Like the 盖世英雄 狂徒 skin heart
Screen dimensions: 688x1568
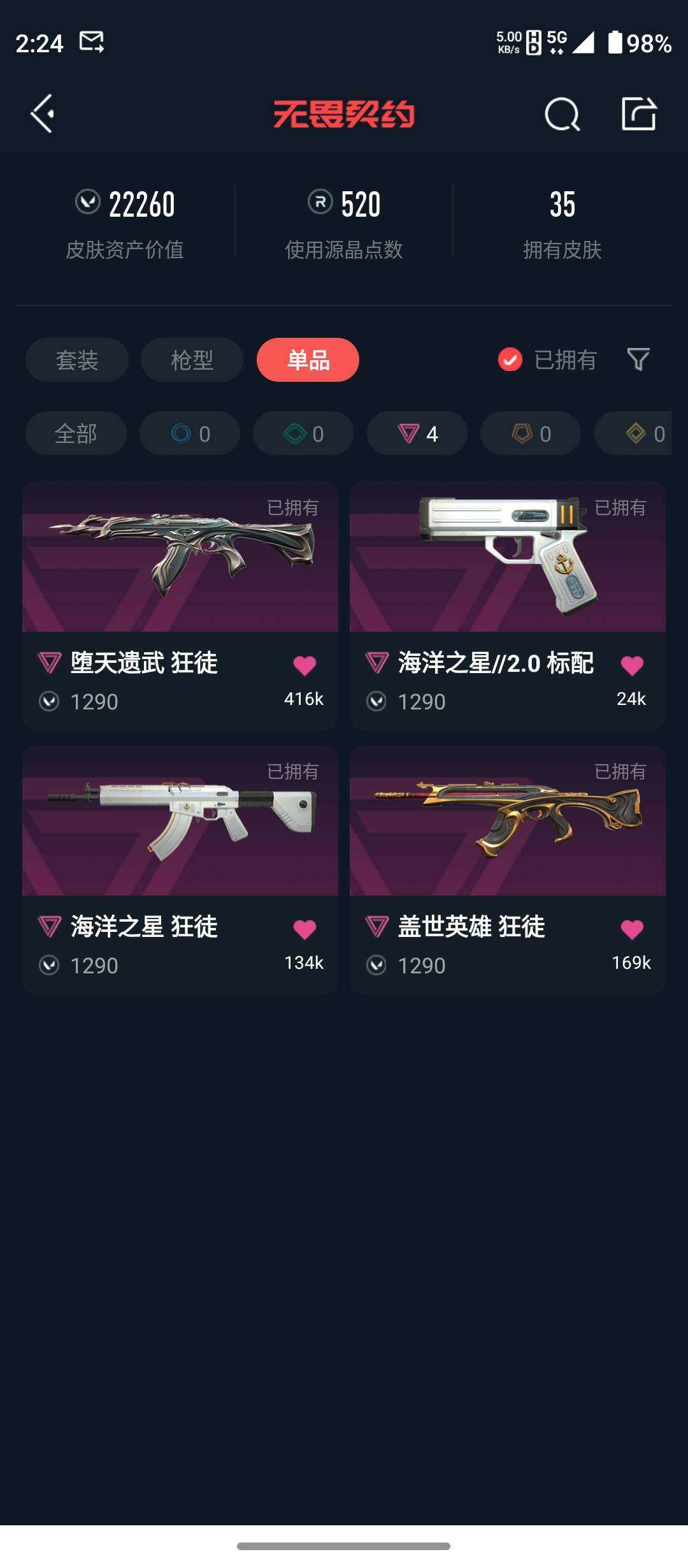(632, 929)
